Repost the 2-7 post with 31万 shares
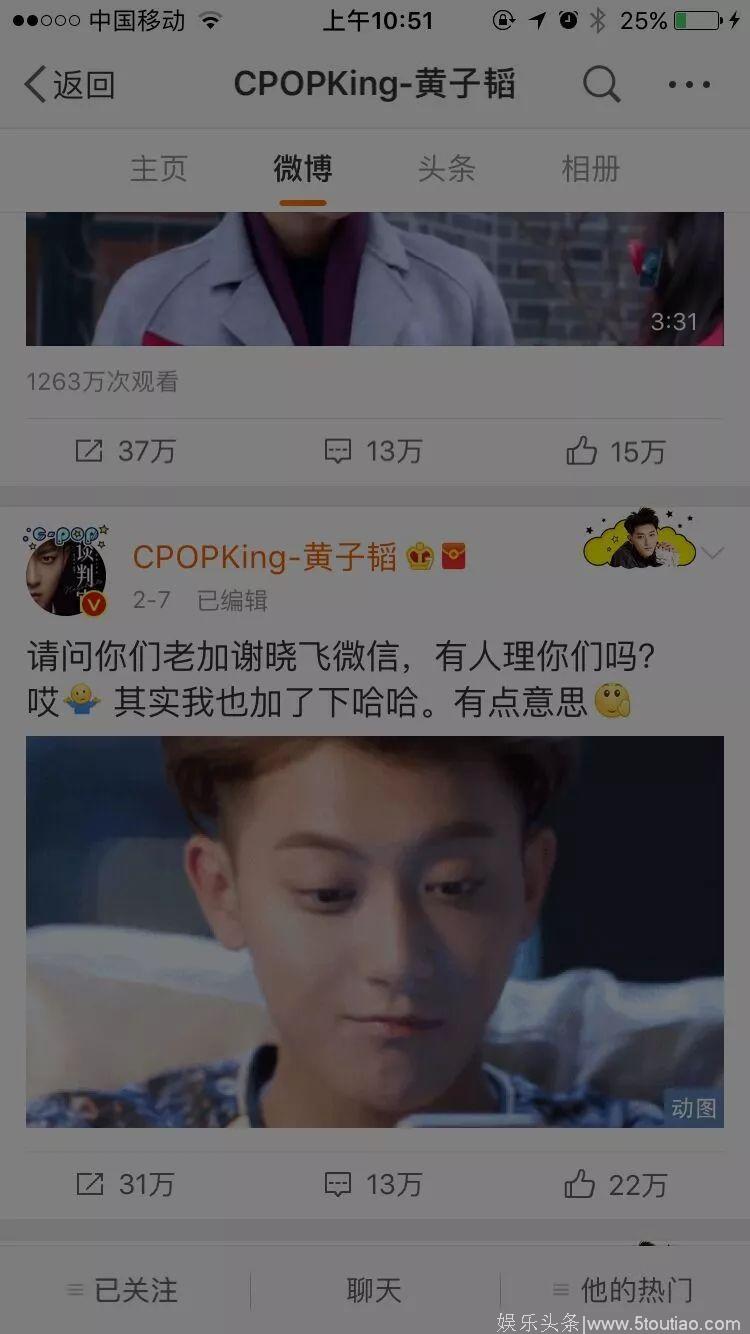 [125, 1185]
